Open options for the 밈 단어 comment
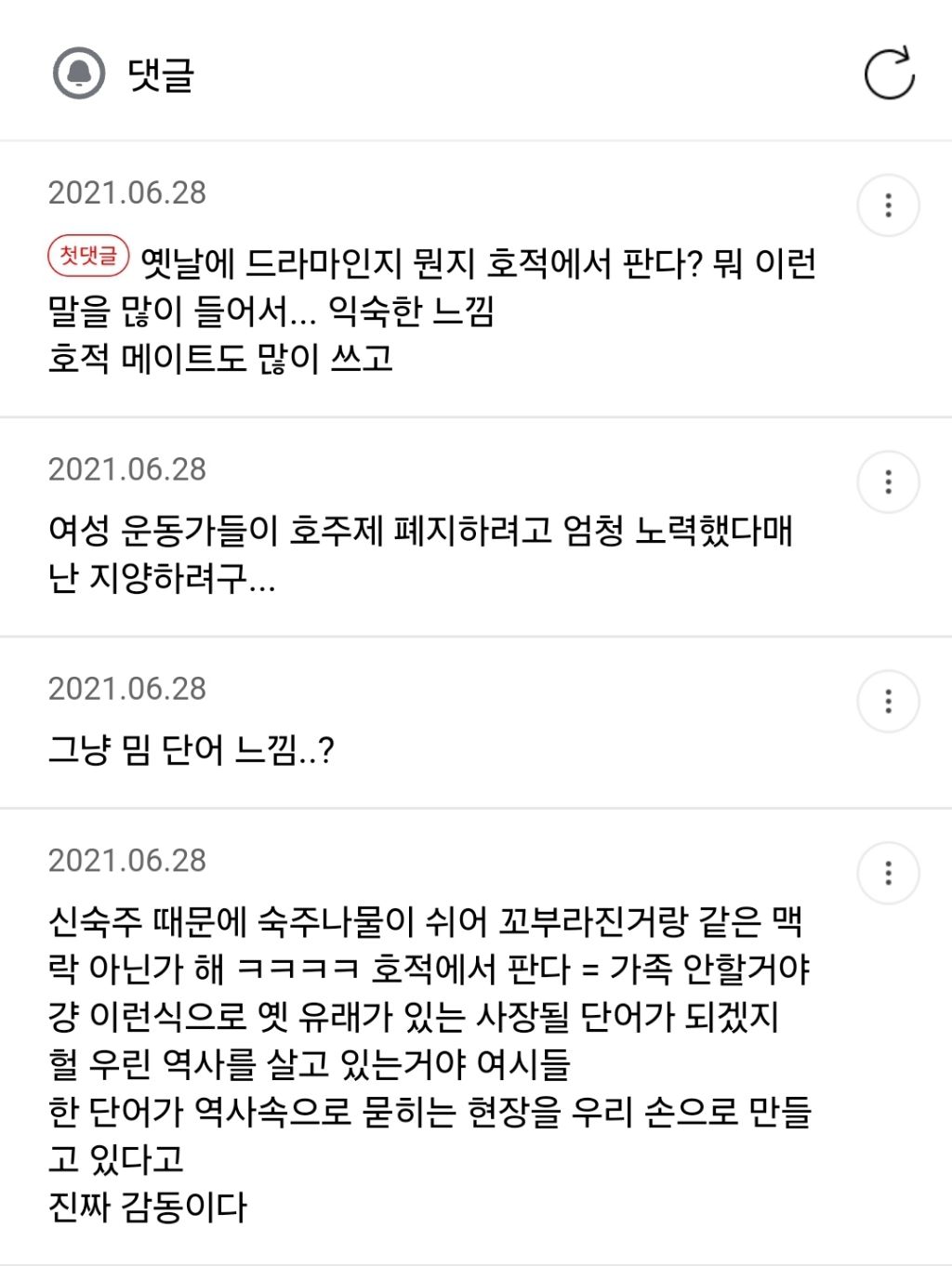 [x=888, y=701]
